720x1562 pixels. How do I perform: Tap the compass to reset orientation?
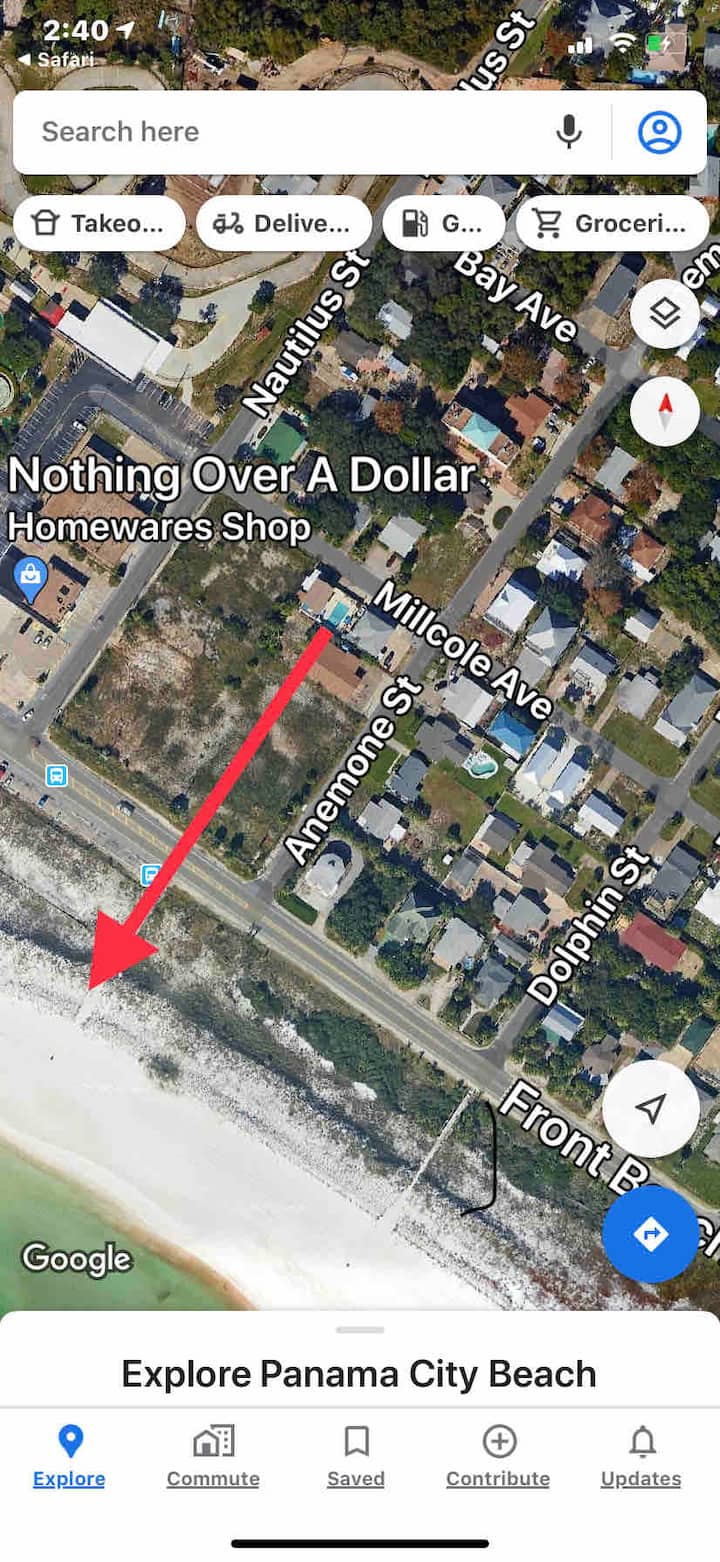(665, 412)
